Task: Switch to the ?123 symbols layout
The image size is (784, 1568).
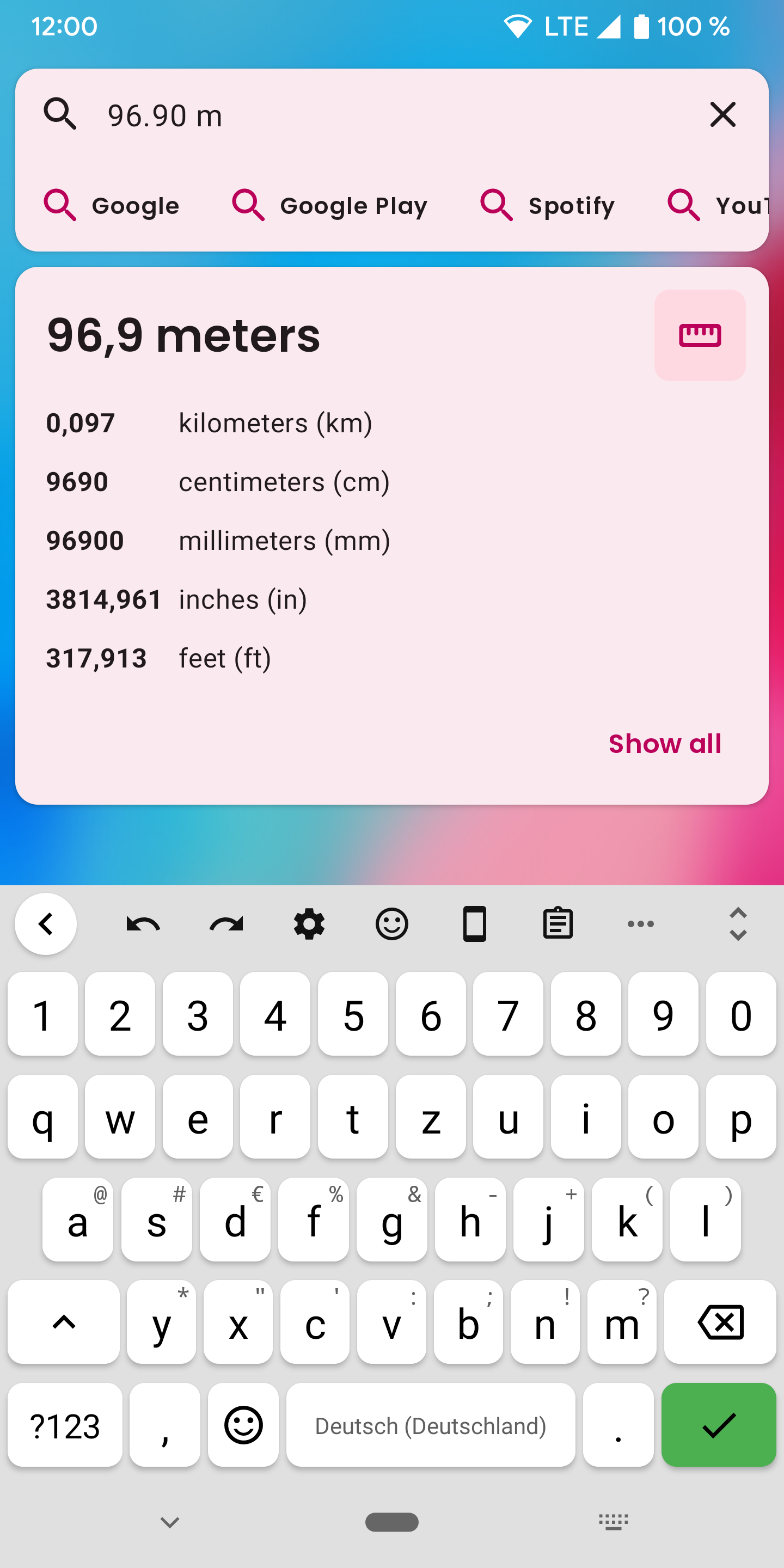Action: 65,1425
